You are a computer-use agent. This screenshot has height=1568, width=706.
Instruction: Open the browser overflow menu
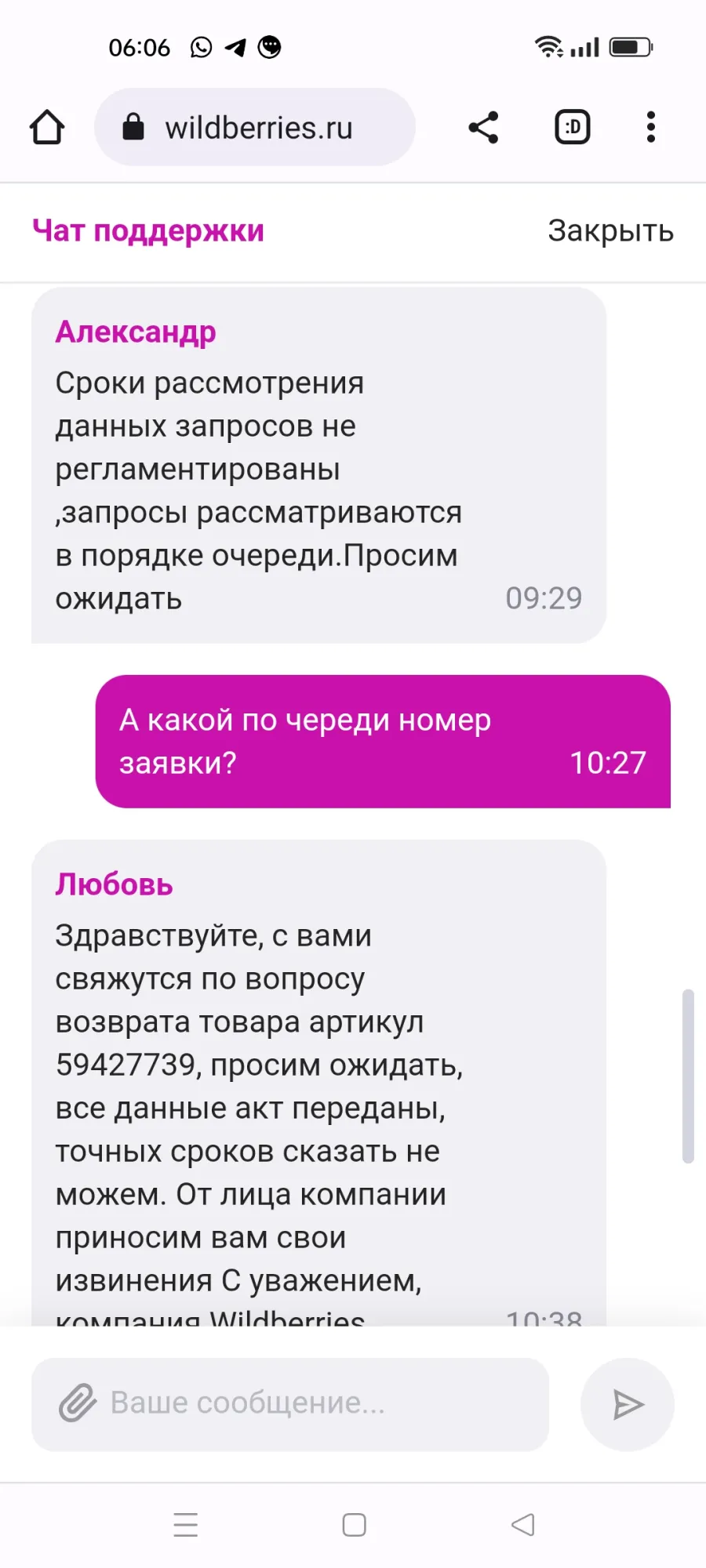click(x=650, y=127)
